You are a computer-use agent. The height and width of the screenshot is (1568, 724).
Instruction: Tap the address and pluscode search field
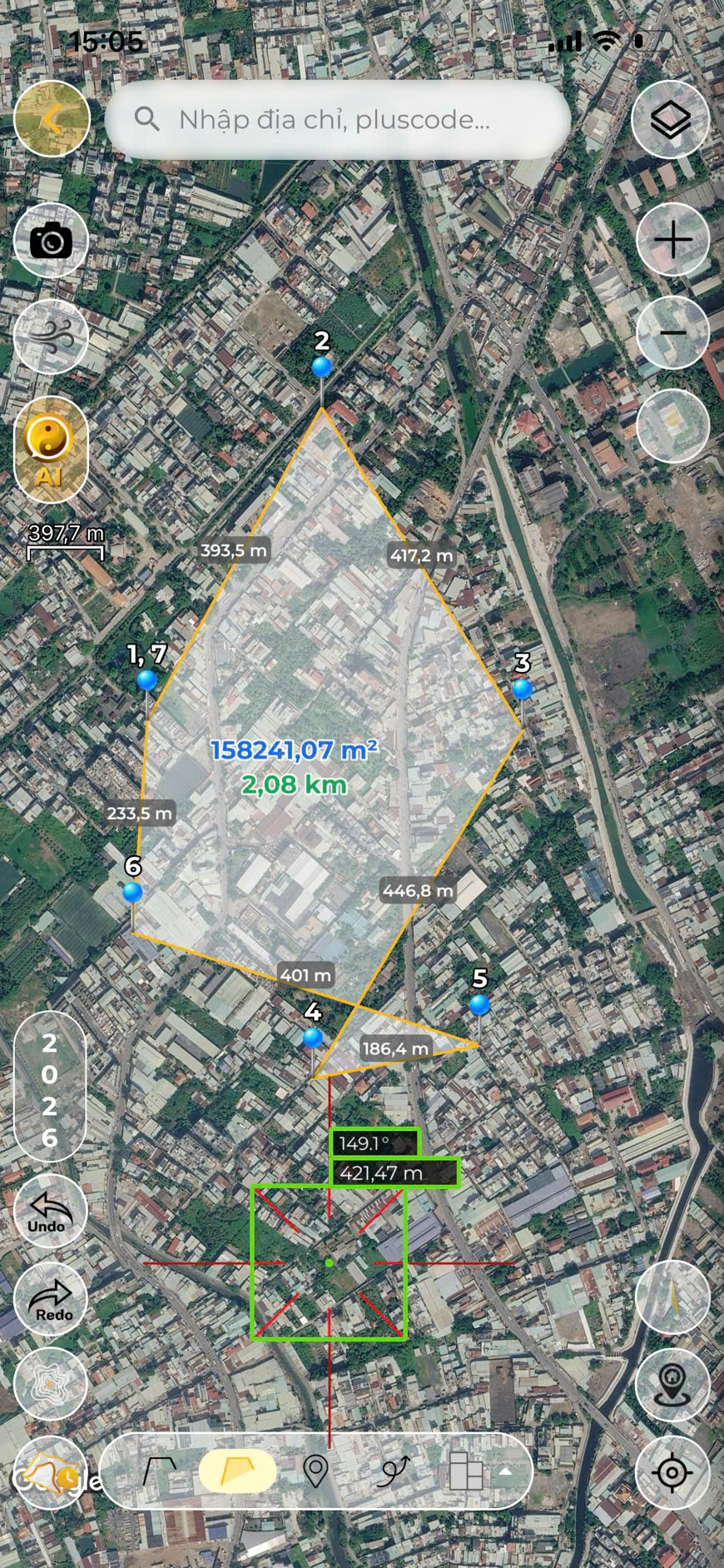[x=337, y=120]
